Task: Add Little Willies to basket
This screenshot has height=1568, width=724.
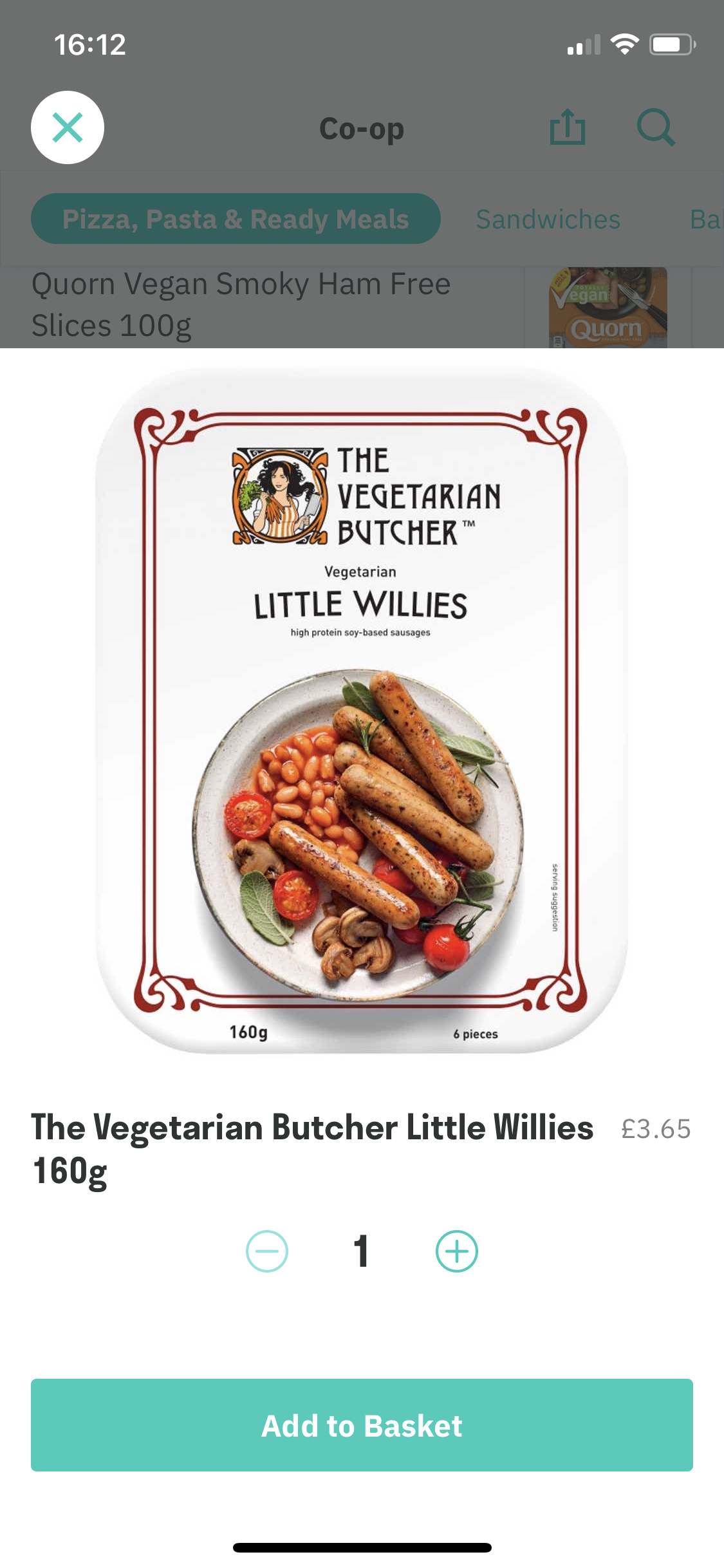Action: click(x=362, y=1425)
